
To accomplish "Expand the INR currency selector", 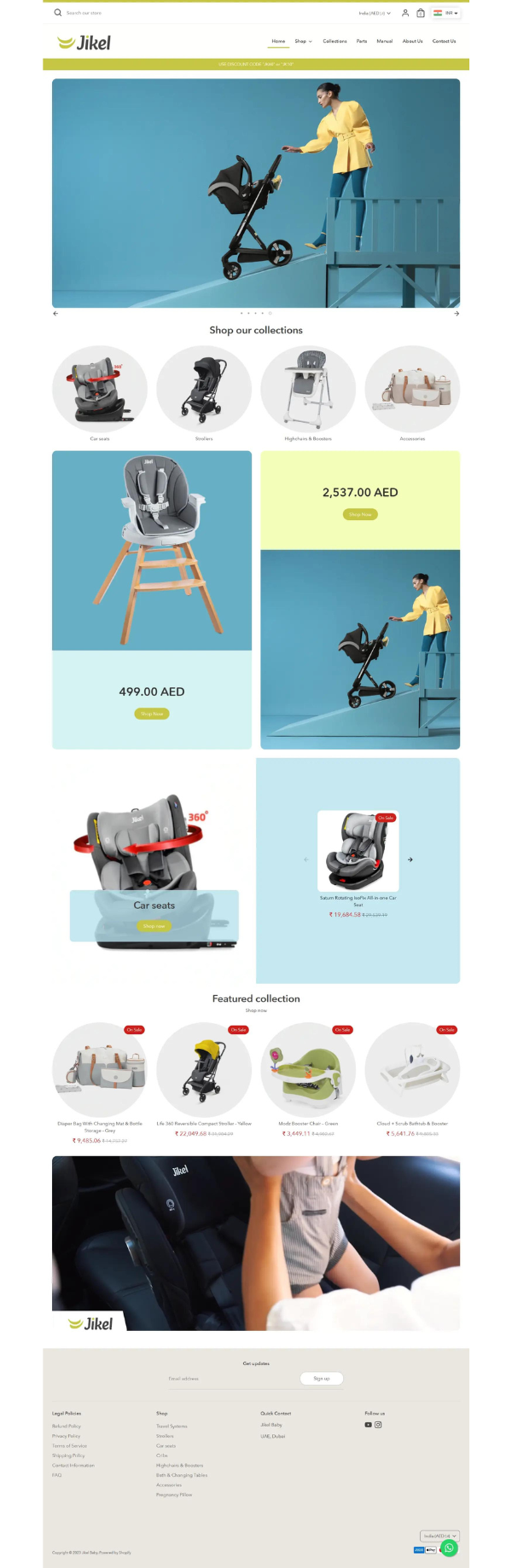I will pos(445,13).
